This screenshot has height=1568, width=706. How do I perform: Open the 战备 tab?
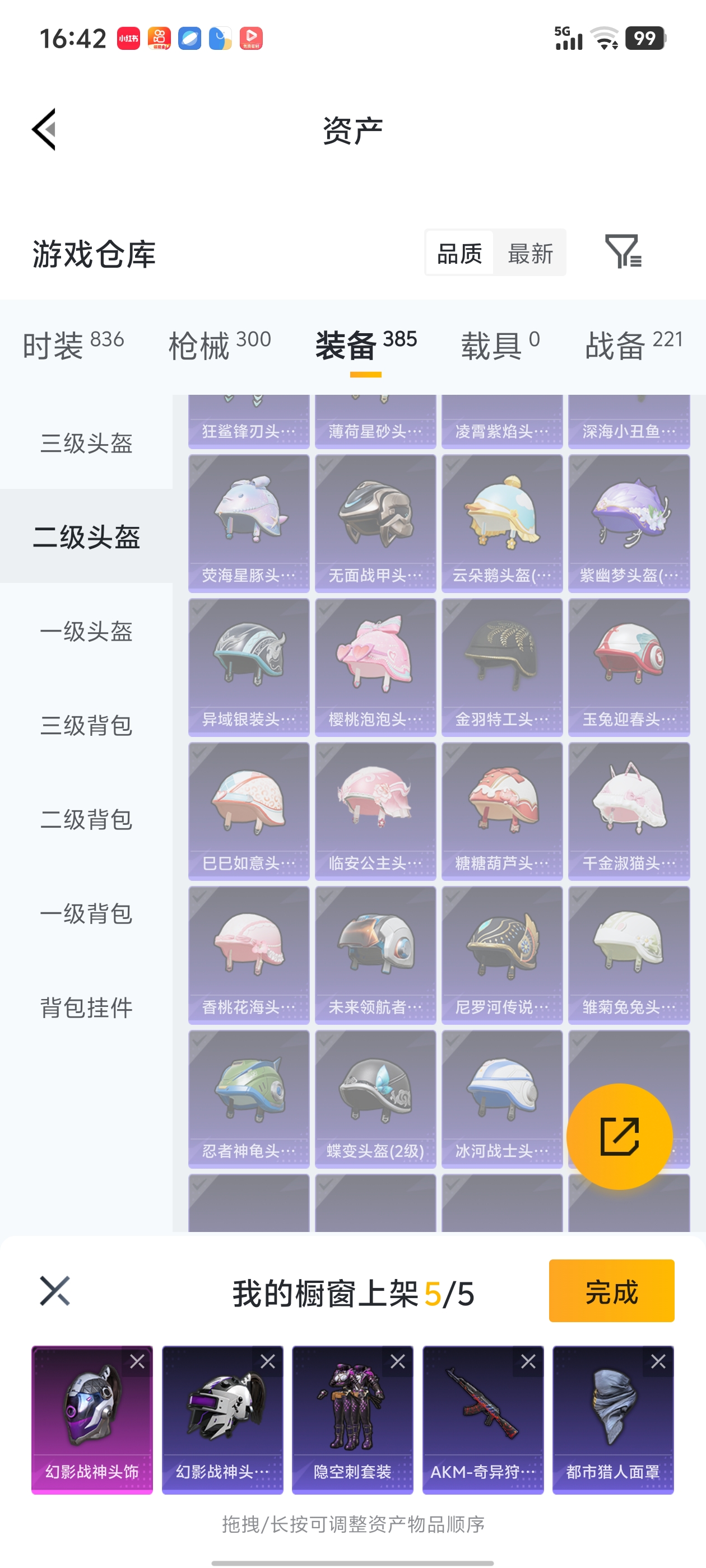634,344
